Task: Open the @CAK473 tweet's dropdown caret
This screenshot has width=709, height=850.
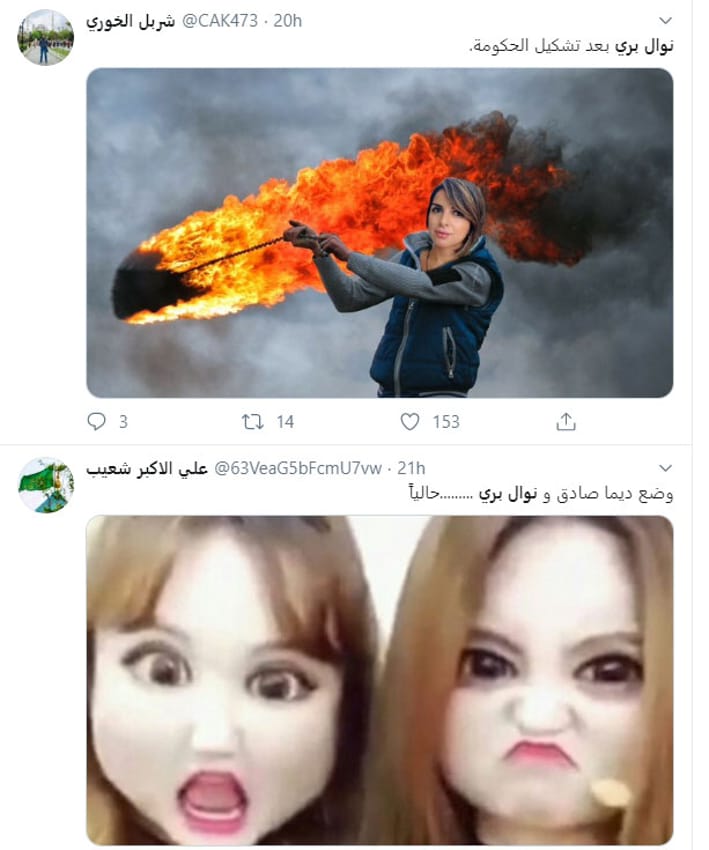Action: click(x=667, y=20)
